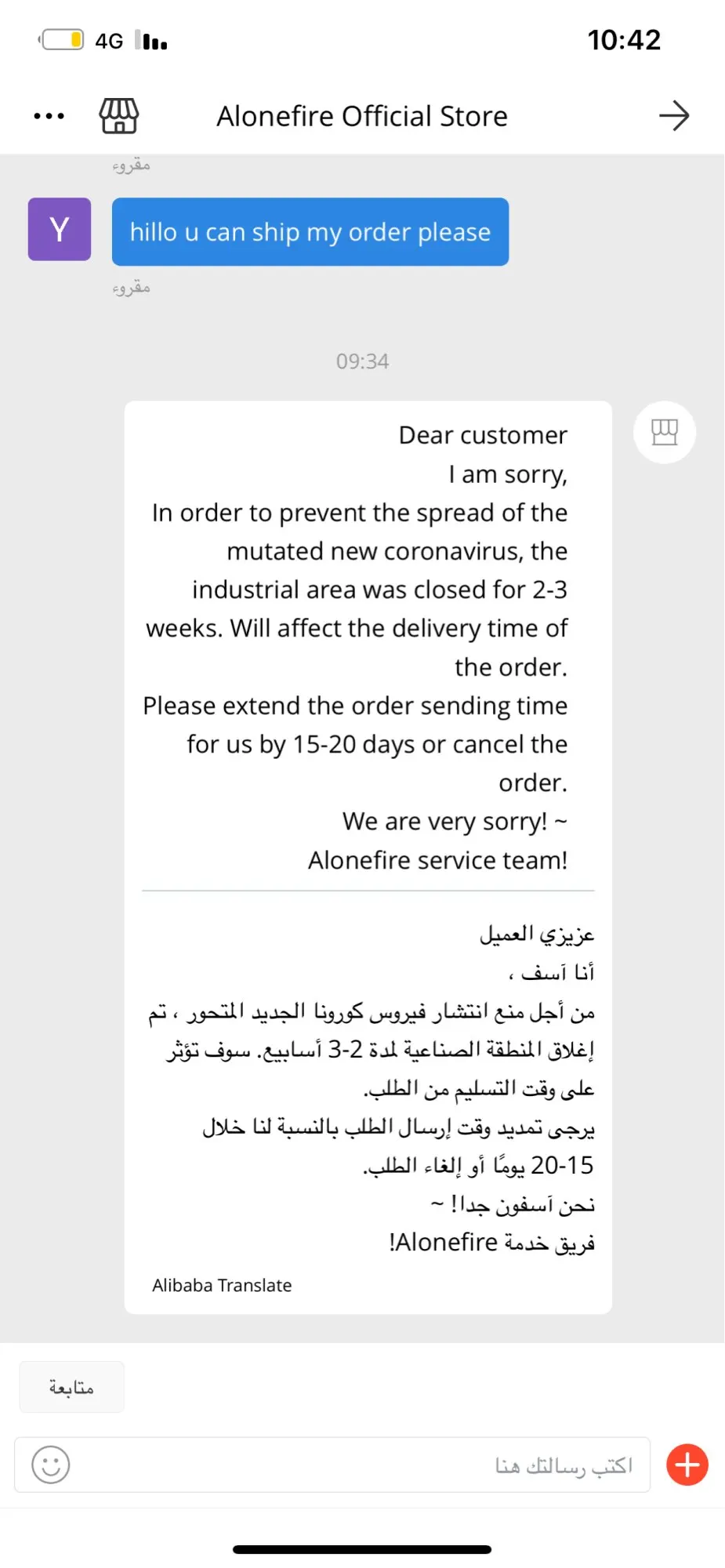
Task: Open the three-dot overflow menu
Action: (49, 116)
